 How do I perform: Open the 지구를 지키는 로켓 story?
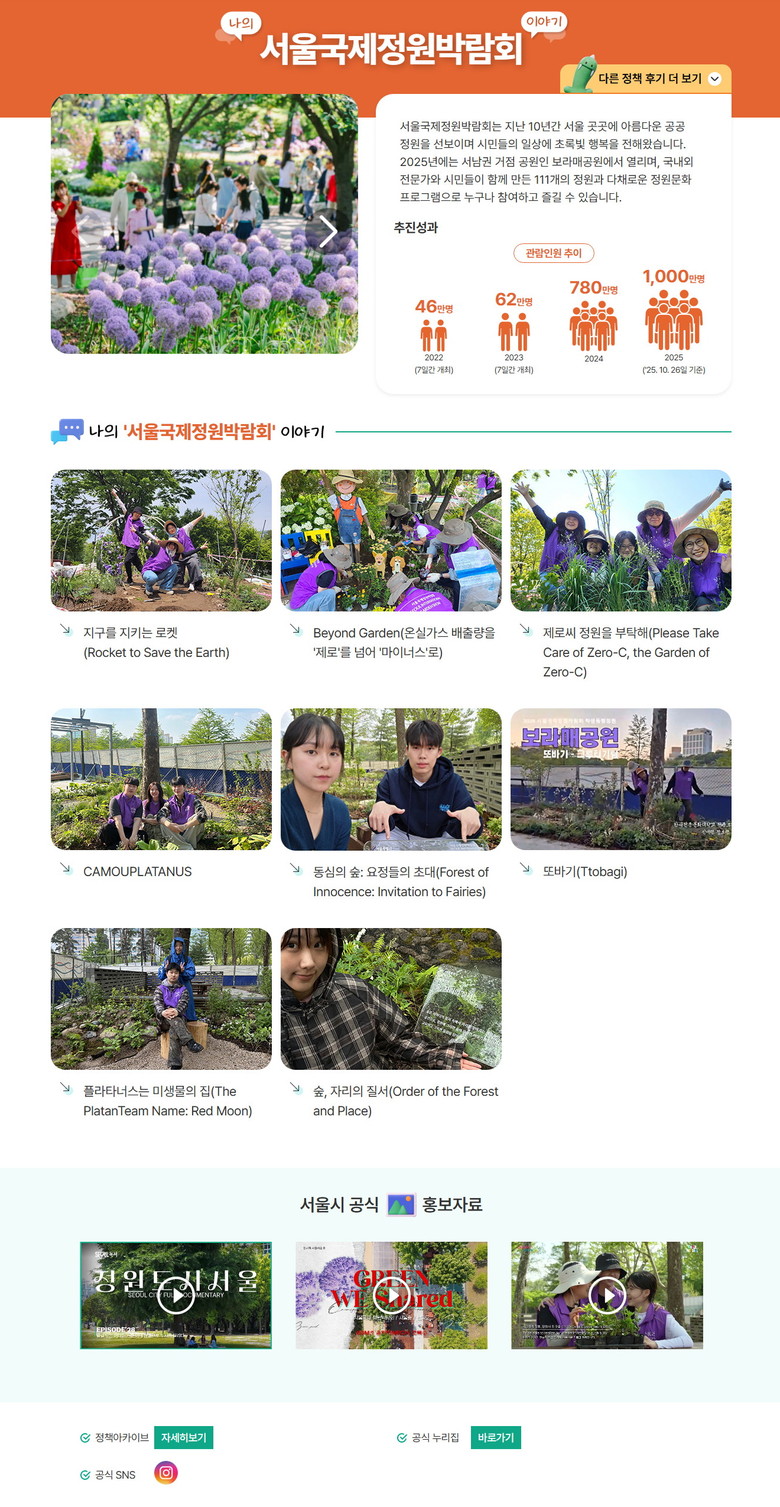(x=161, y=541)
